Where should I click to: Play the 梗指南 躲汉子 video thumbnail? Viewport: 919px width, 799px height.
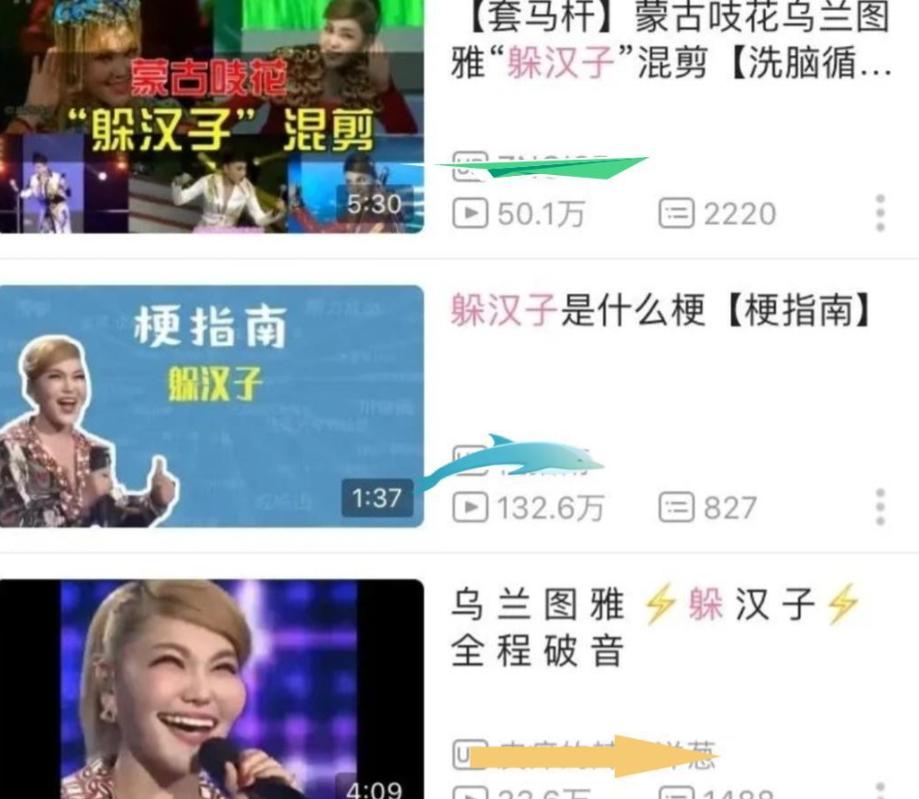[x=211, y=405]
